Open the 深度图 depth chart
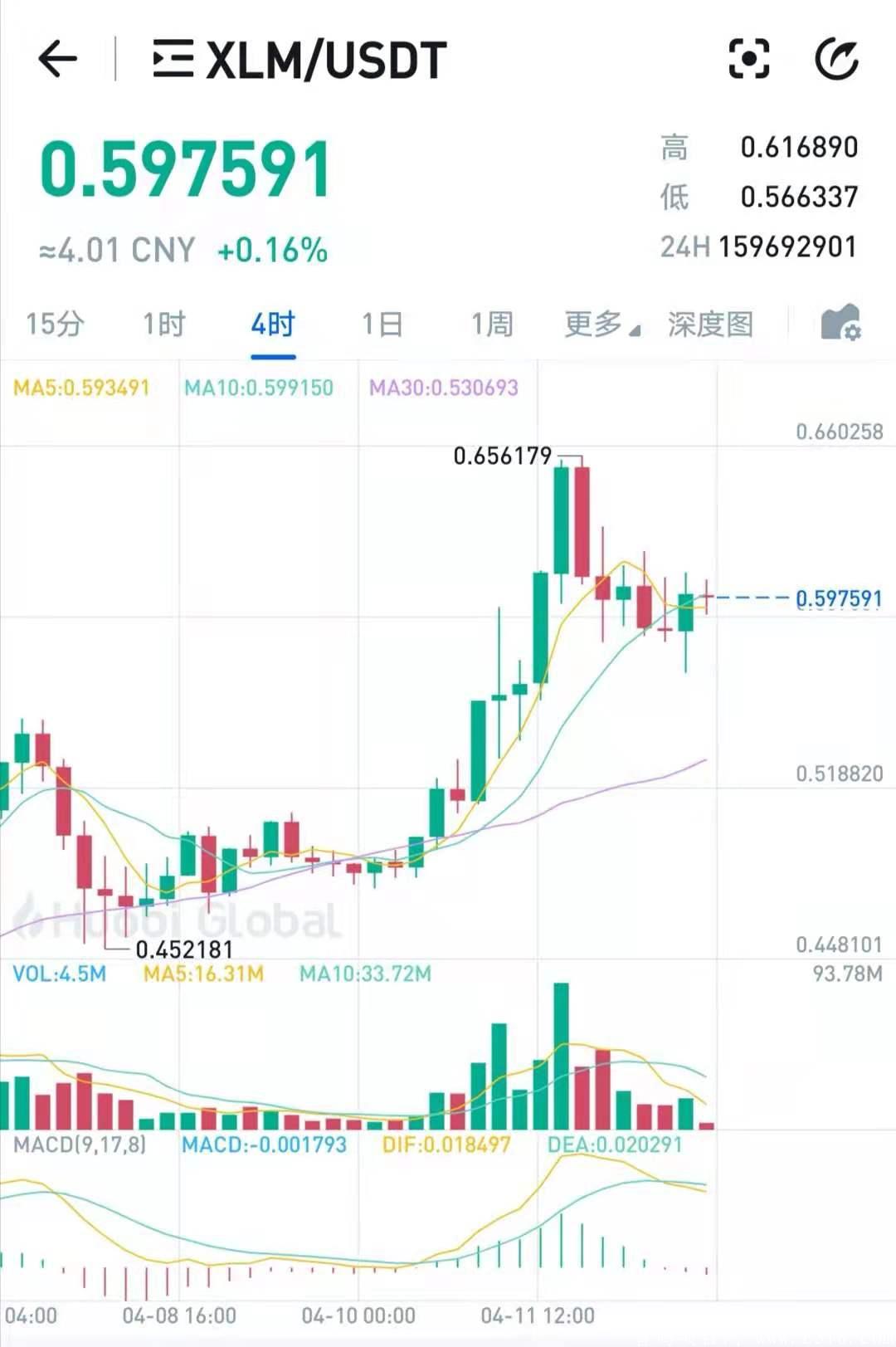 pos(710,324)
